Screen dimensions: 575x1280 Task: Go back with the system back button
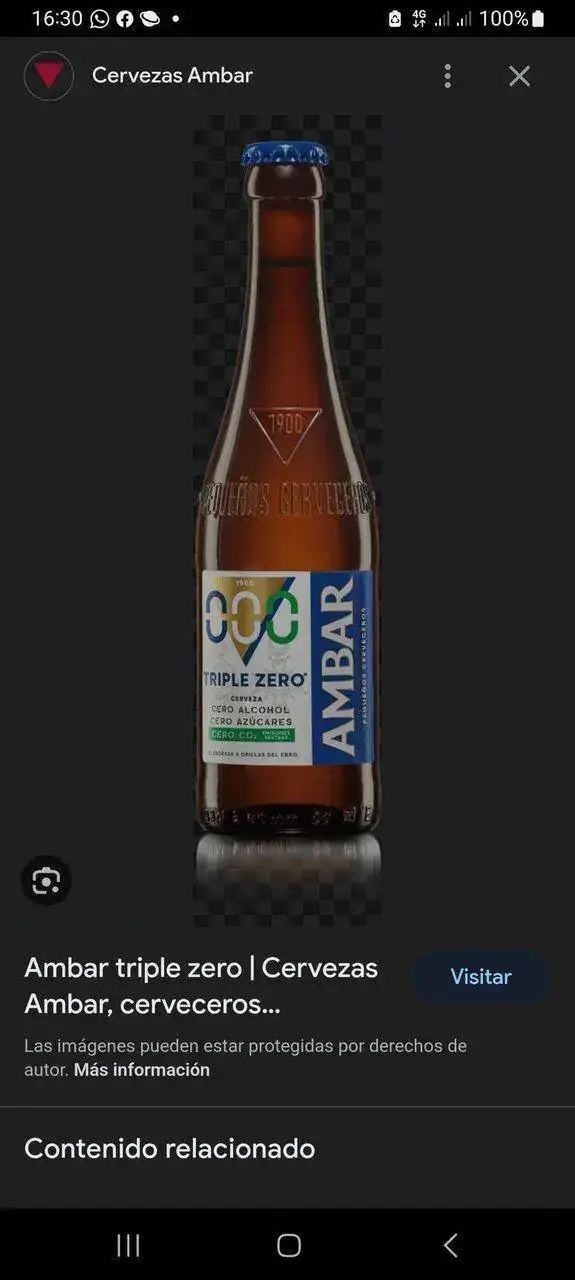point(450,1245)
